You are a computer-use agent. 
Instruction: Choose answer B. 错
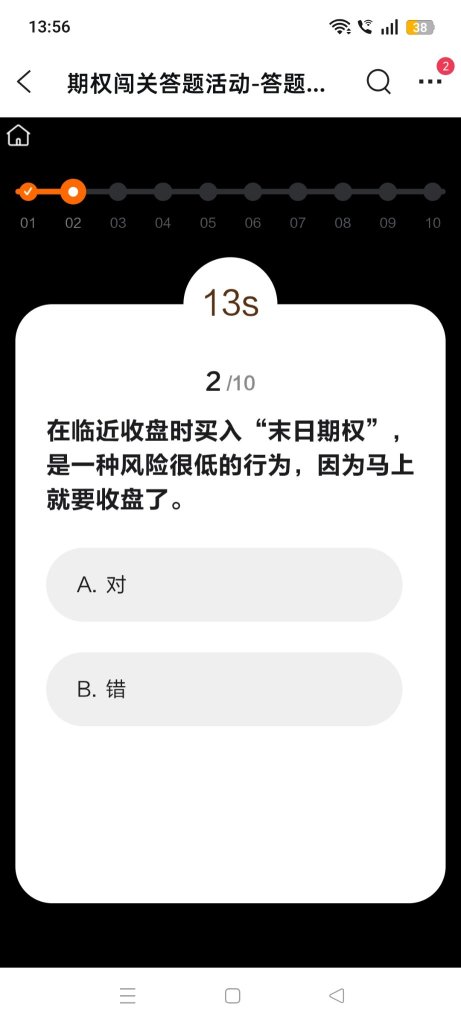[x=224, y=689]
